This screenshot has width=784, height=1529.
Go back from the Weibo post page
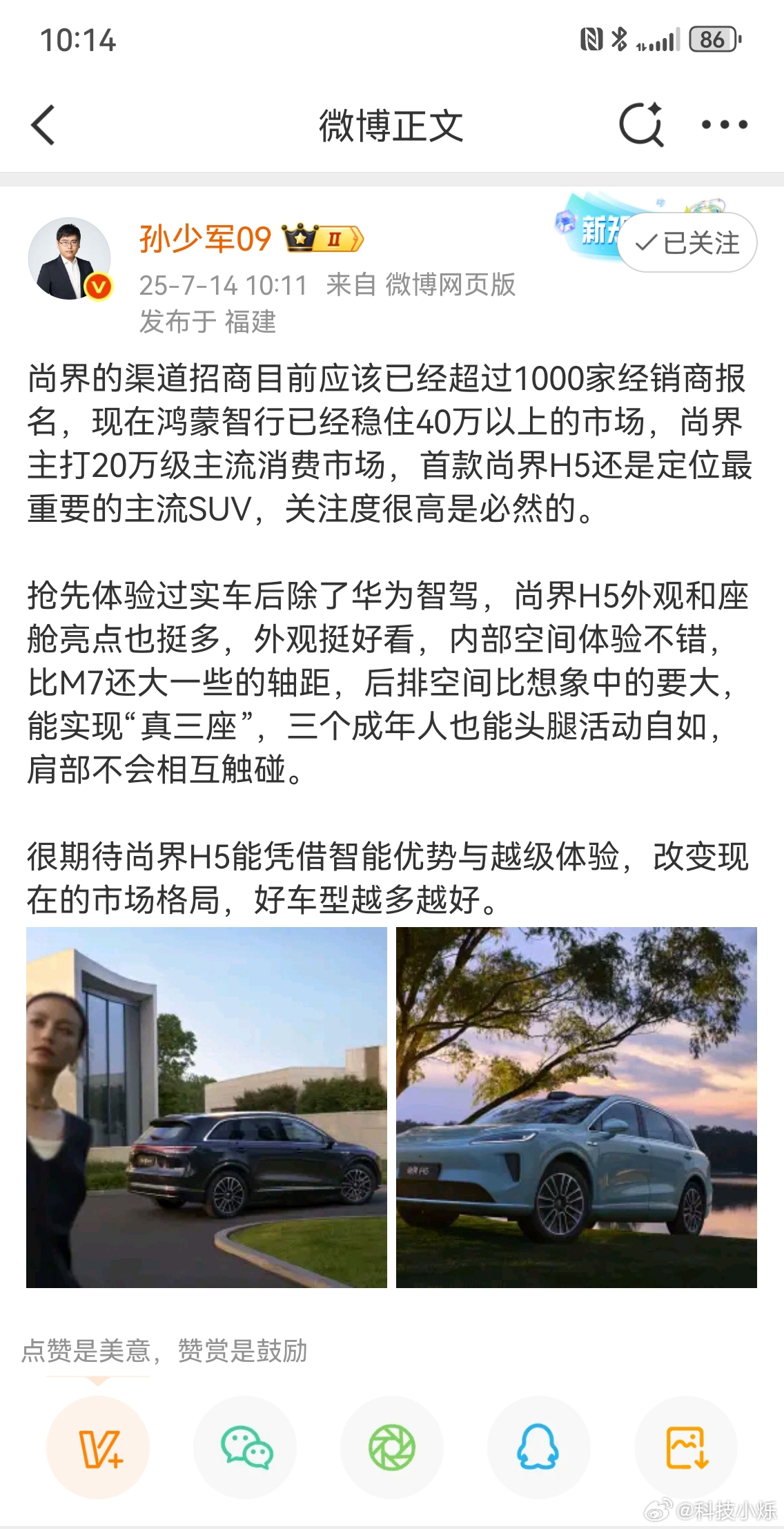(43, 126)
